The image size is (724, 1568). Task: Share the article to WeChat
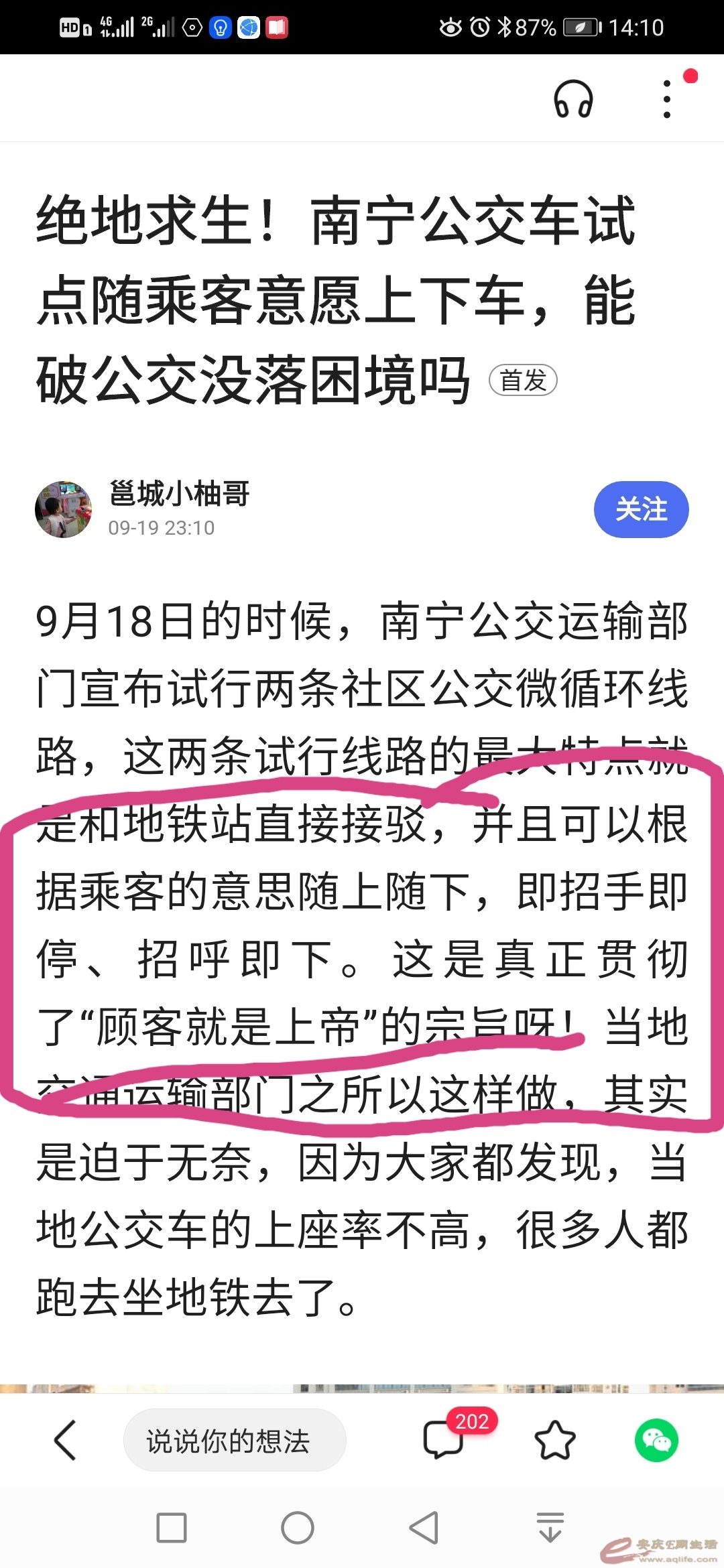pyautogui.click(x=656, y=1440)
